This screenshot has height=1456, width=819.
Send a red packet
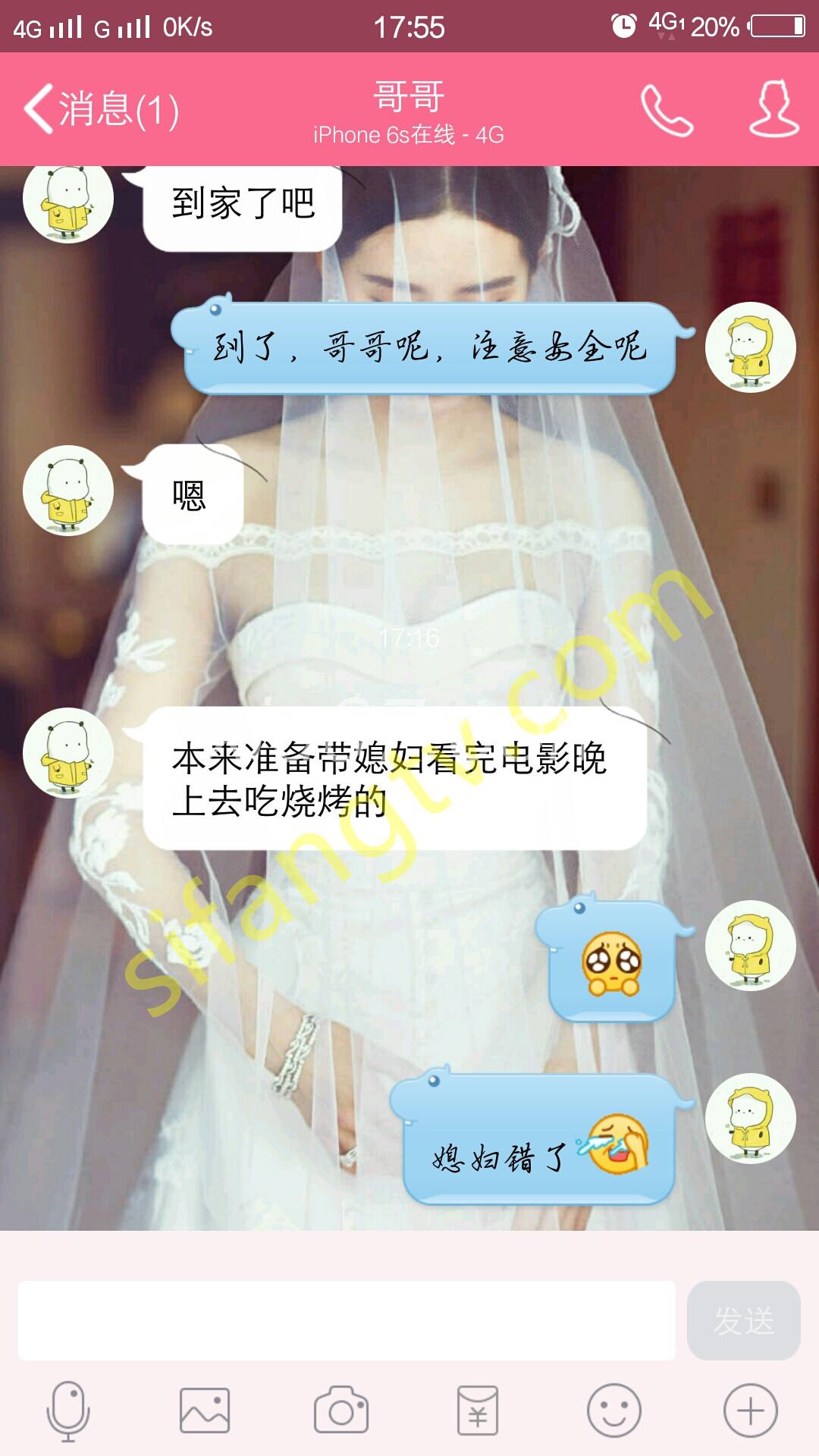[478, 1410]
